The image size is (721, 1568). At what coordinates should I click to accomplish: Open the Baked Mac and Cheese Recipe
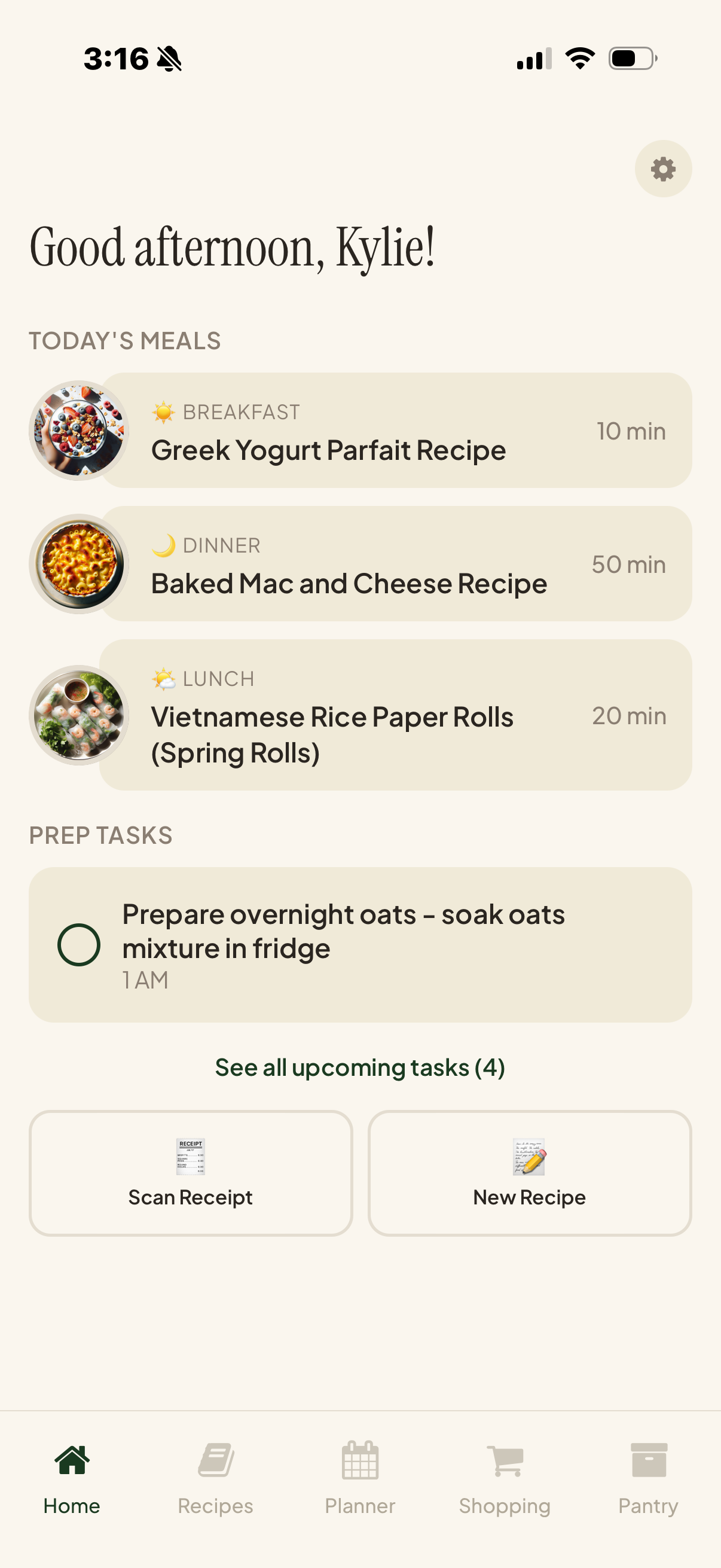349,583
